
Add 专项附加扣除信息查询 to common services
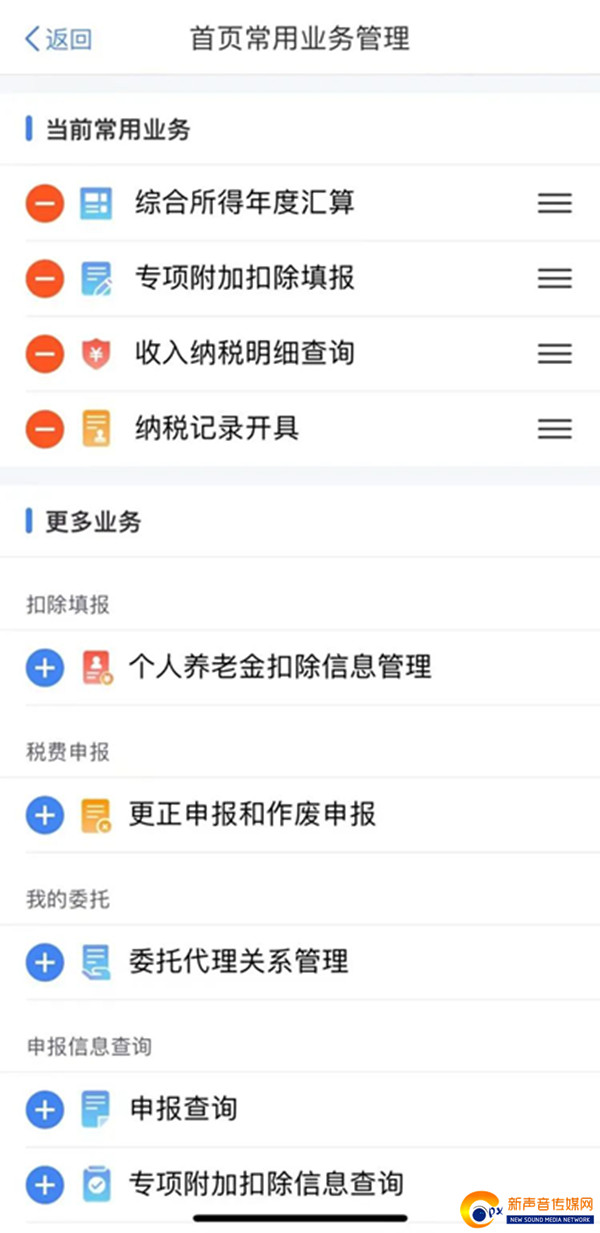click(x=44, y=1185)
